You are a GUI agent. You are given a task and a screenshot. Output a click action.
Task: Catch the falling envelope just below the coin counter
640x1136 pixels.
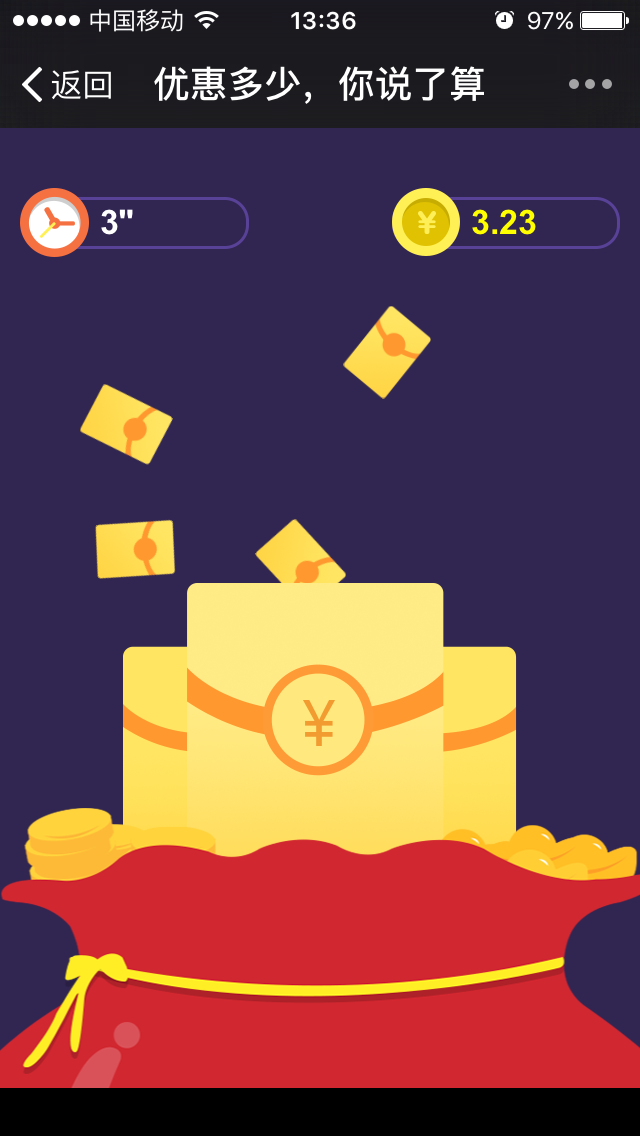[x=387, y=351]
